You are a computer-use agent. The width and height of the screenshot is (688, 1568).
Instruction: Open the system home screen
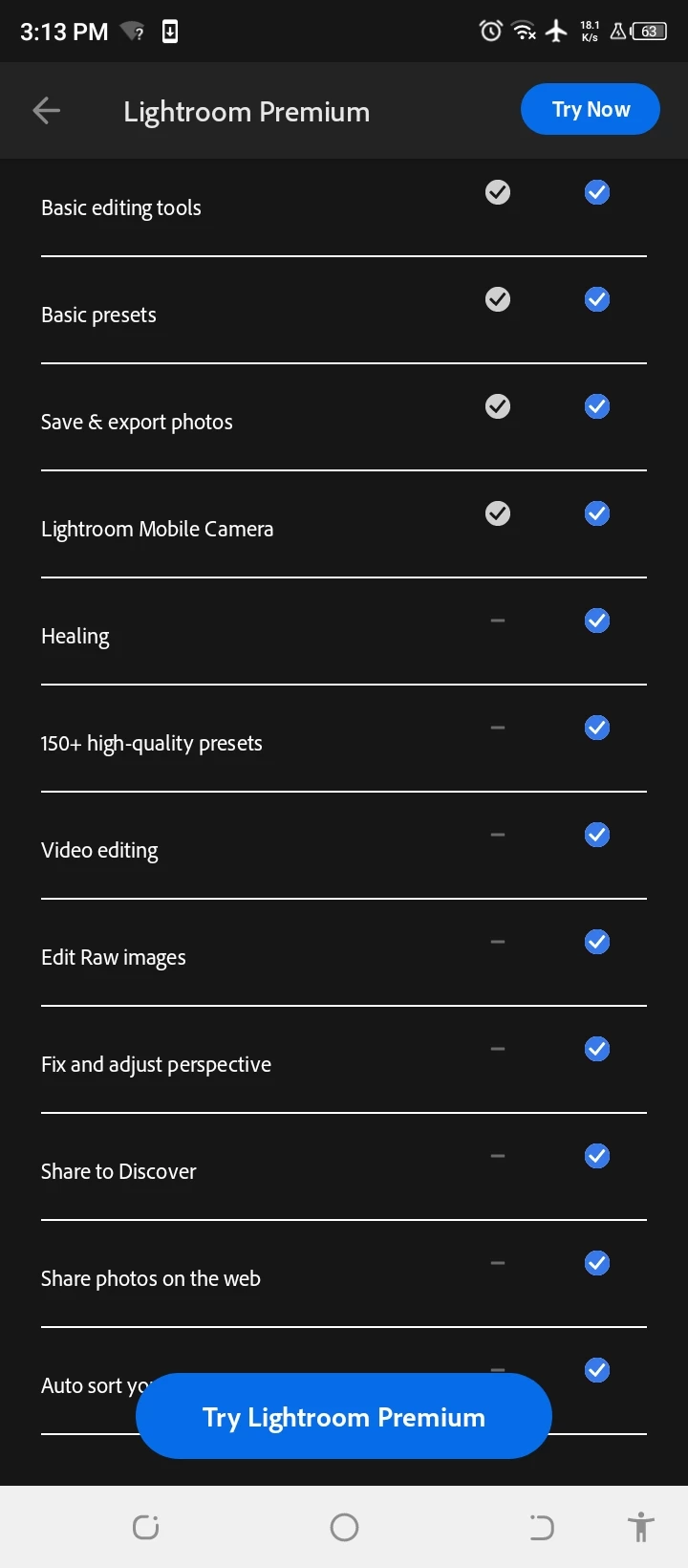tap(344, 1527)
